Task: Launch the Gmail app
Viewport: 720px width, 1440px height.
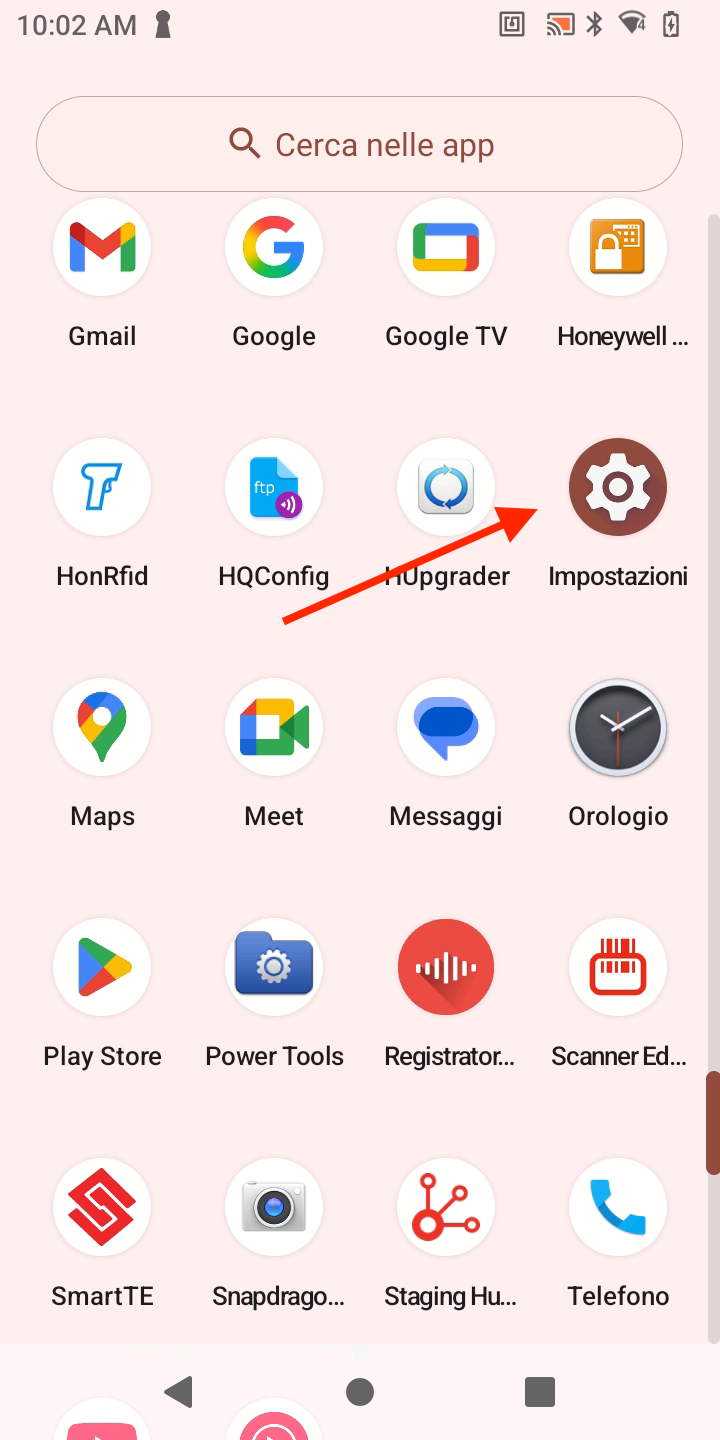Action: (102, 247)
